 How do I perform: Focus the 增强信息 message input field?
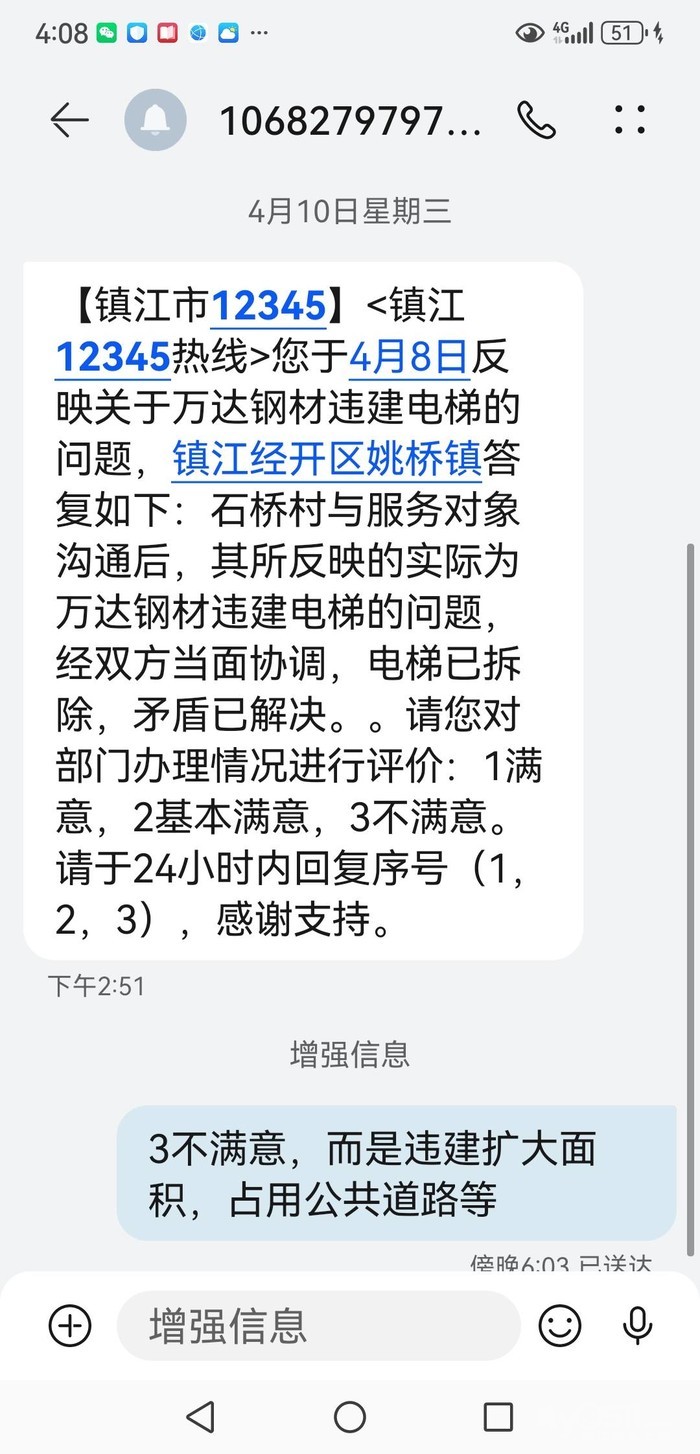[319, 1326]
